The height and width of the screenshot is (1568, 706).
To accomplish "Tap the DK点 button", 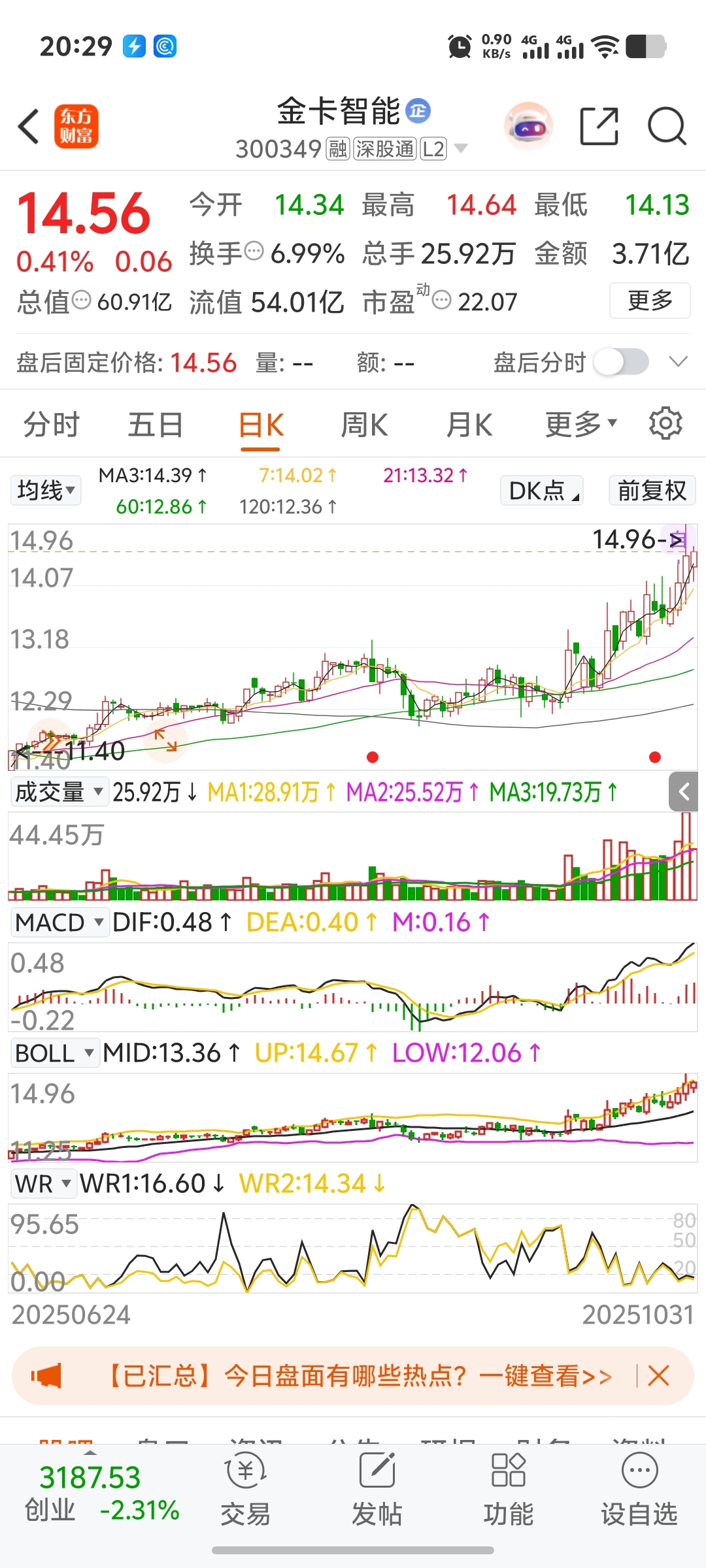I will [542, 491].
